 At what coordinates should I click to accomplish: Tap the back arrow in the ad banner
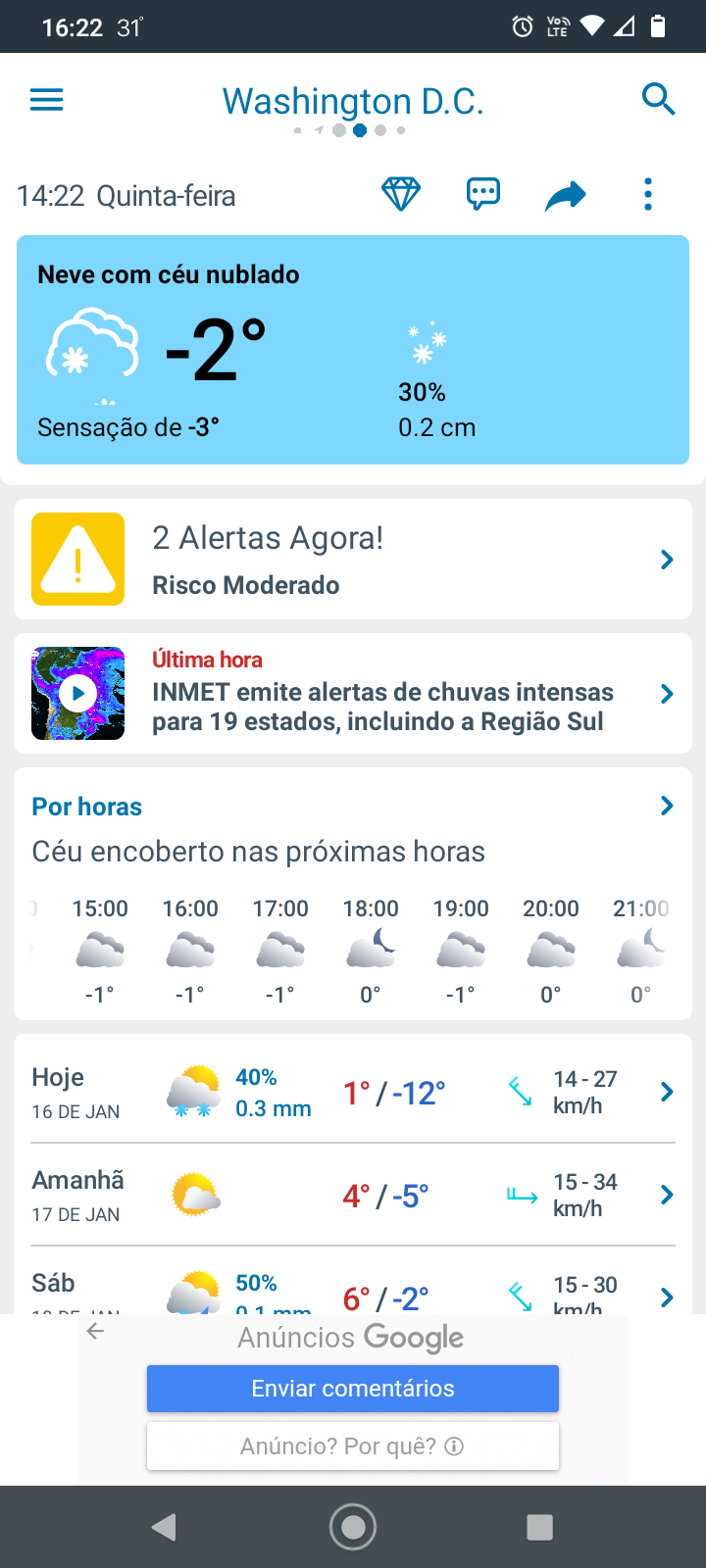pyautogui.click(x=95, y=1331)
